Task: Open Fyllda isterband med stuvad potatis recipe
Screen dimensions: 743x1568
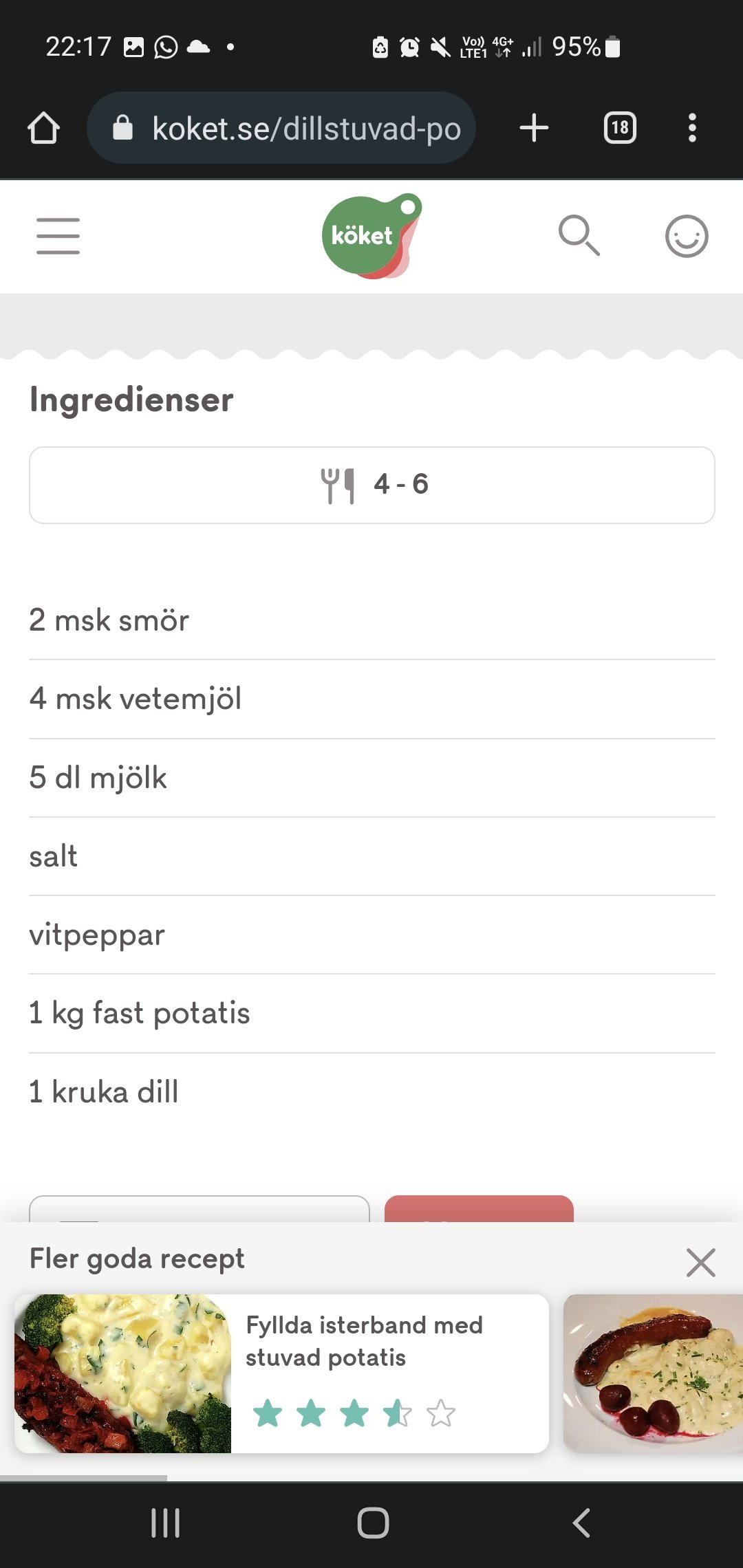Action: [x=281, y=1373]
